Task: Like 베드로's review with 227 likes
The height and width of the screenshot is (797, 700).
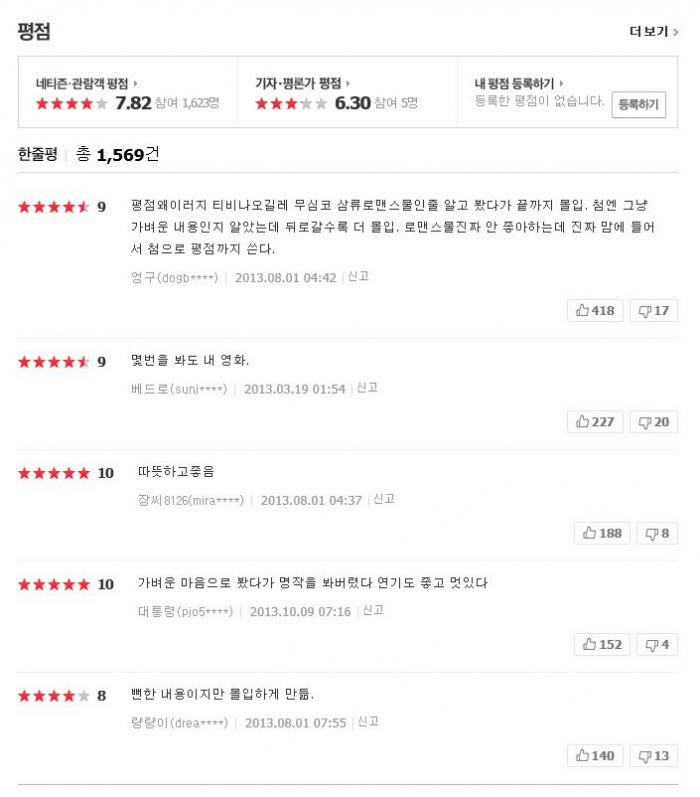Action: click(595, 421)
